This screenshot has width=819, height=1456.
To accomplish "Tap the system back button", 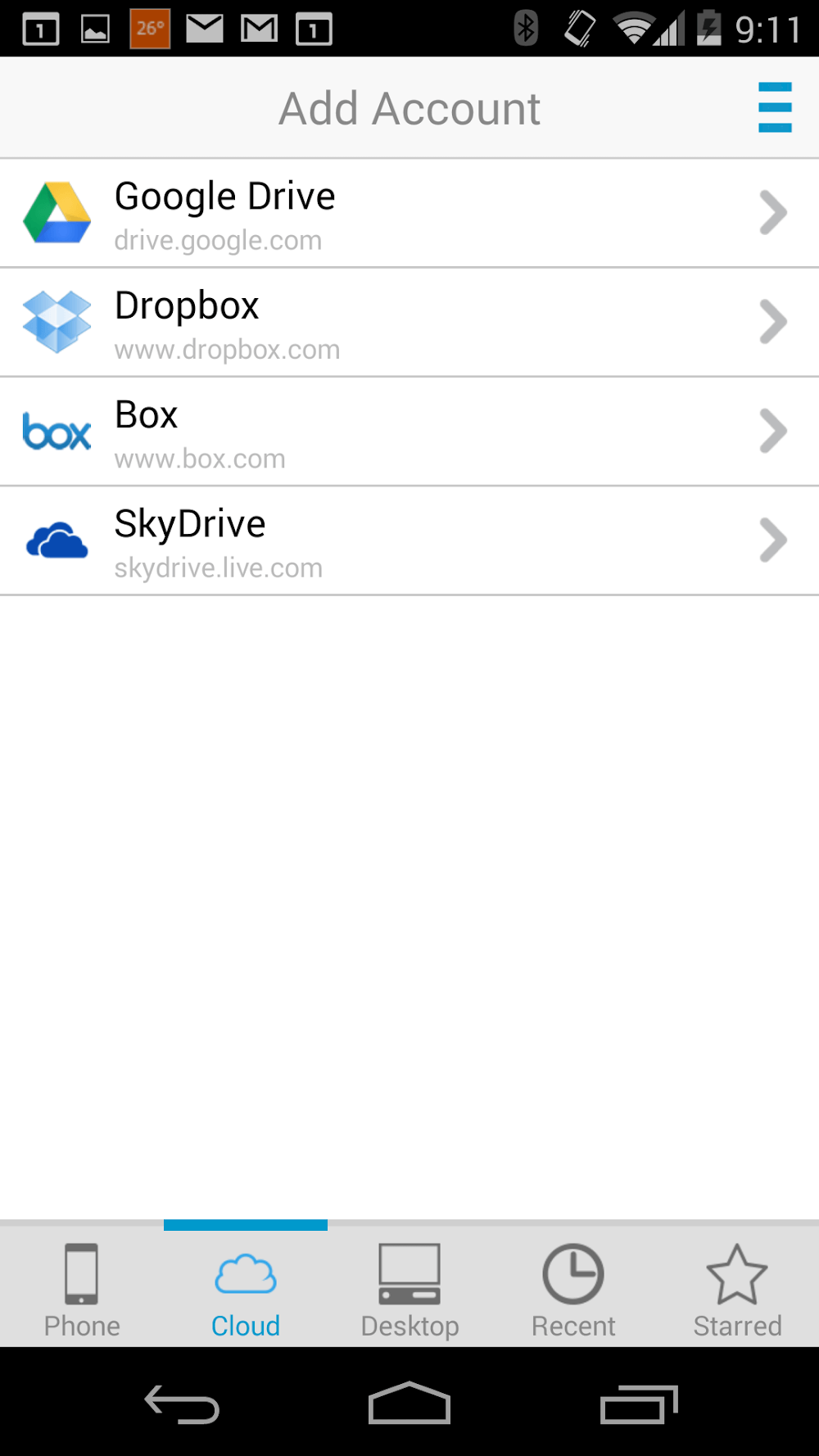I will click(182, 1404).
